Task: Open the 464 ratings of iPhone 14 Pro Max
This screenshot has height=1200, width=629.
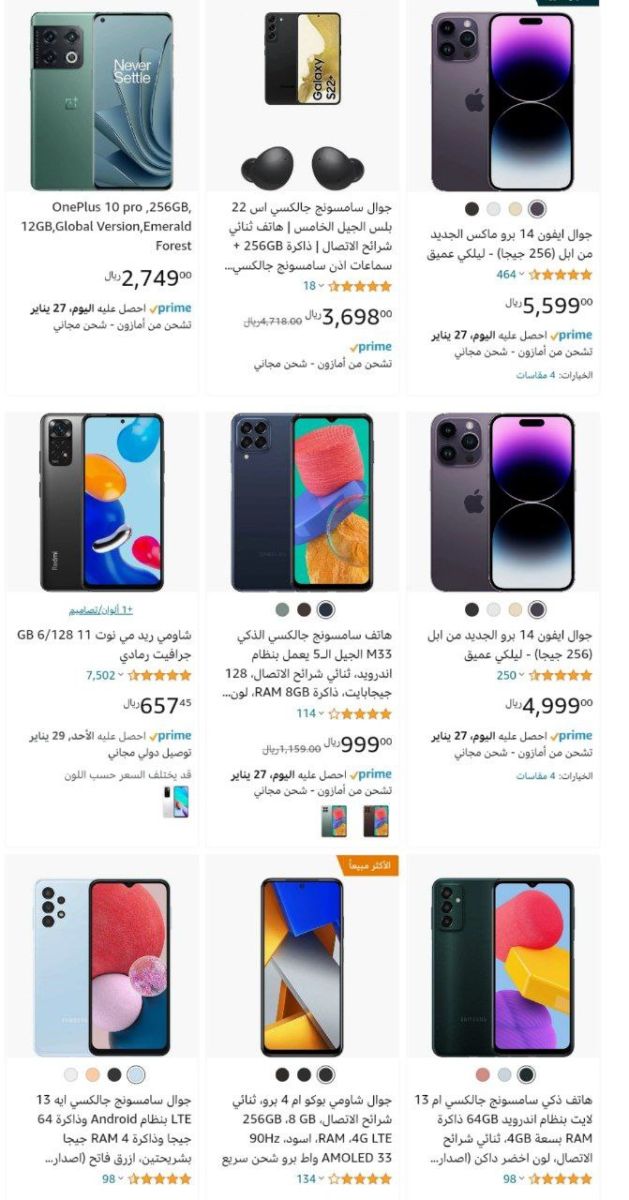Action: (507, 274)
